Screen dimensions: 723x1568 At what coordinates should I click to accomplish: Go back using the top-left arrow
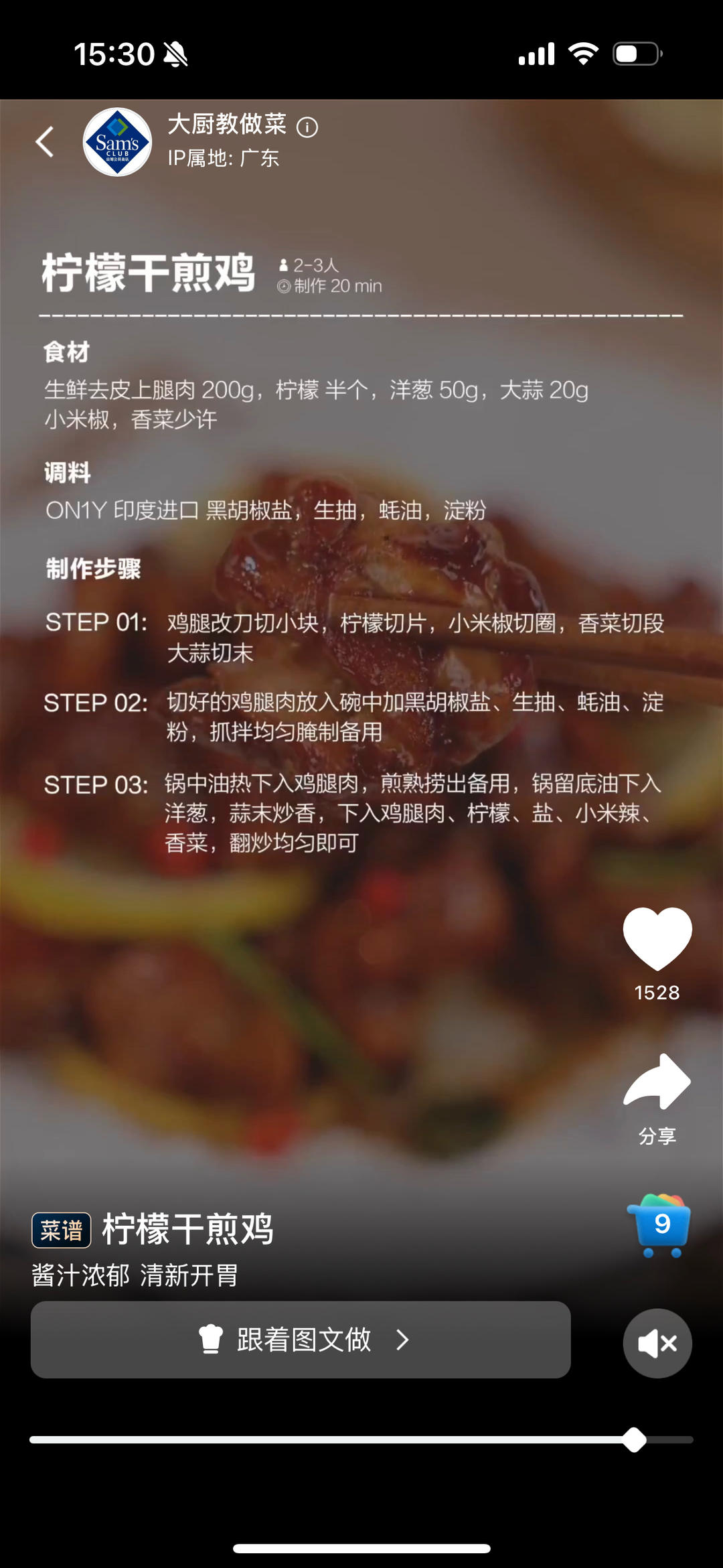pyautogui.click(x=45, y=142)
